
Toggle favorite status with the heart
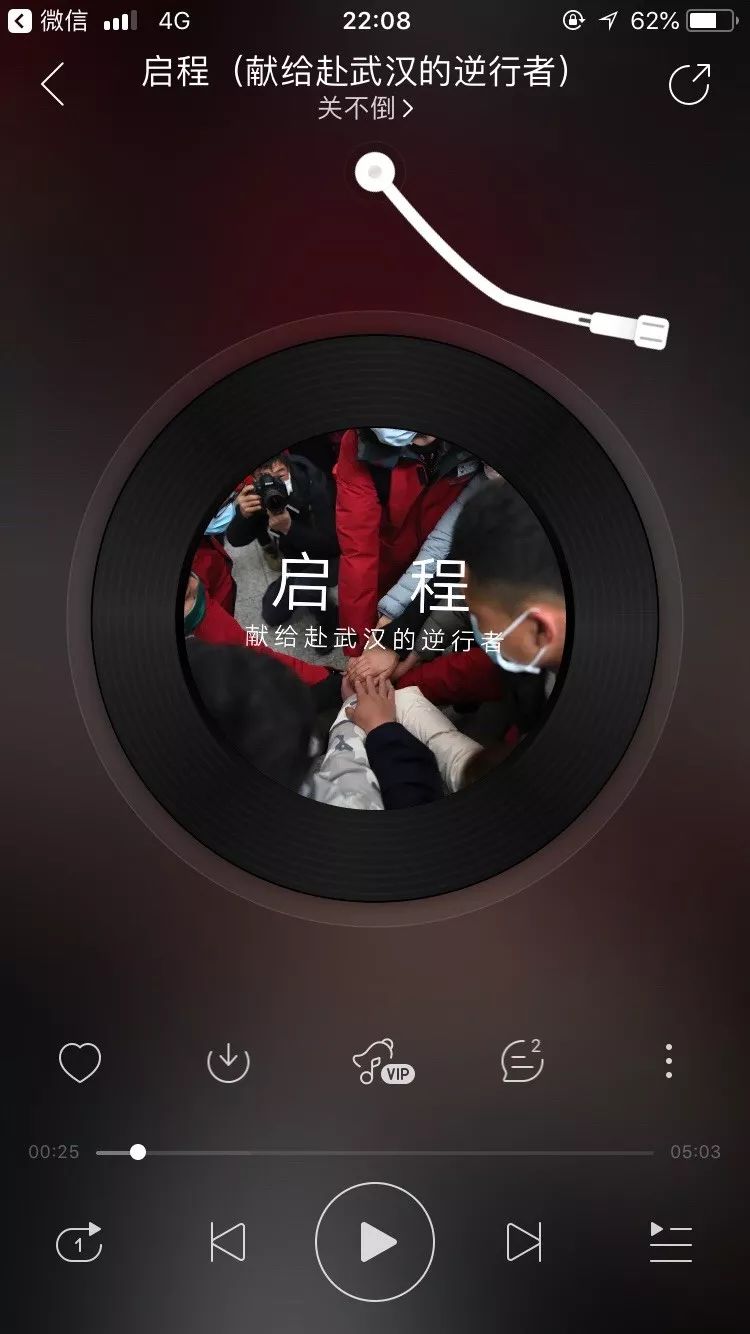coord(80,1062)
